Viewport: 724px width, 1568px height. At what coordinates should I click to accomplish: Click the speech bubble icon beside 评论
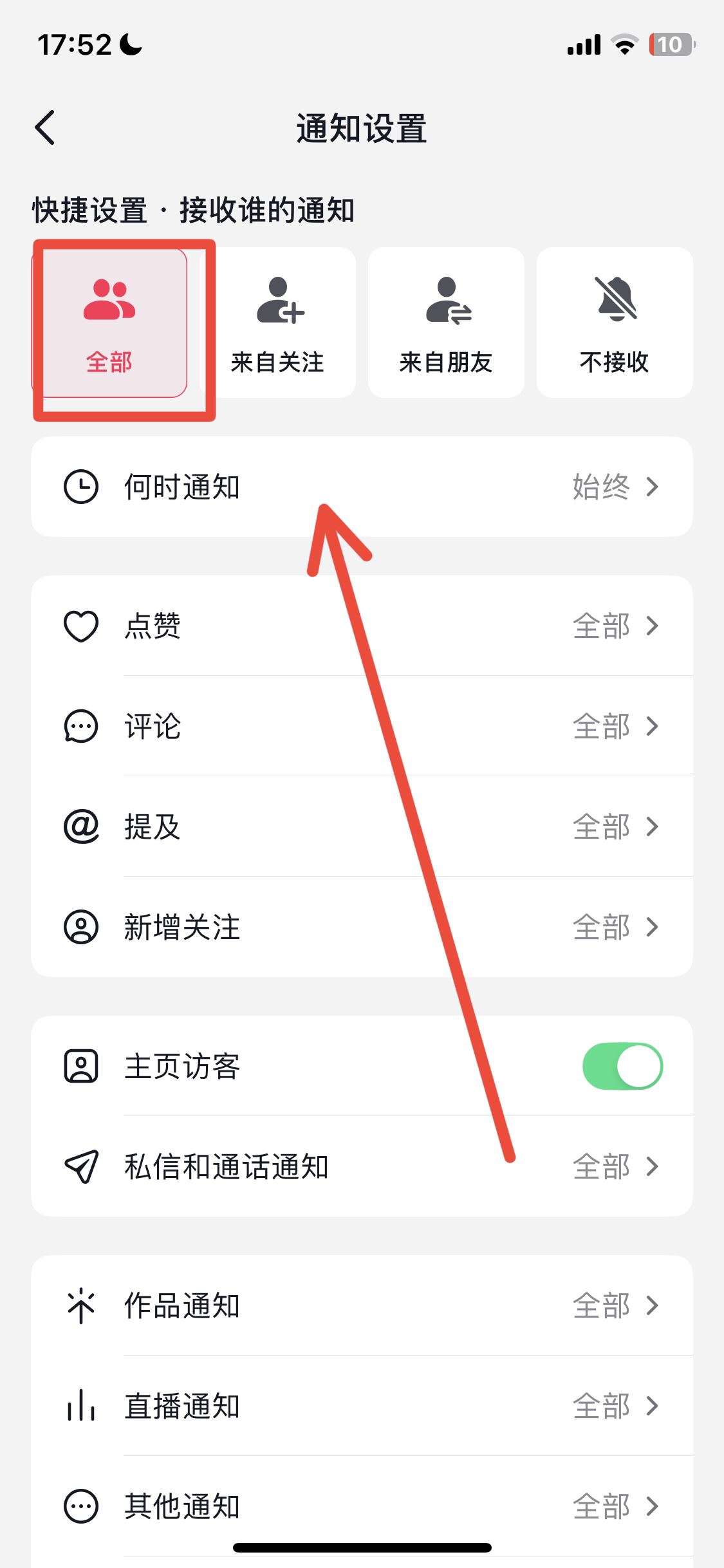pos(81,726)
